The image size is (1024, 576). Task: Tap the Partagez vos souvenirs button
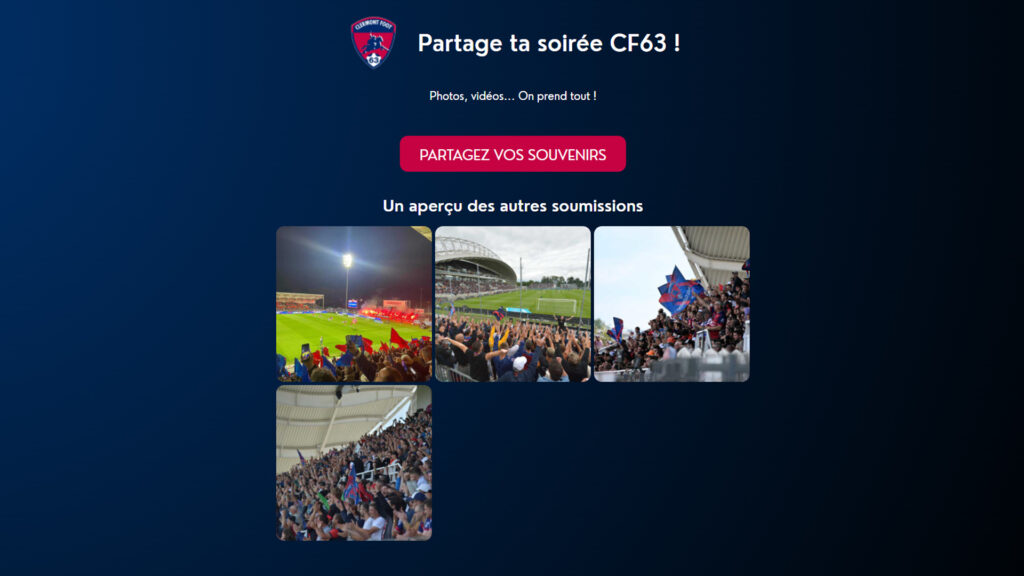512,154
